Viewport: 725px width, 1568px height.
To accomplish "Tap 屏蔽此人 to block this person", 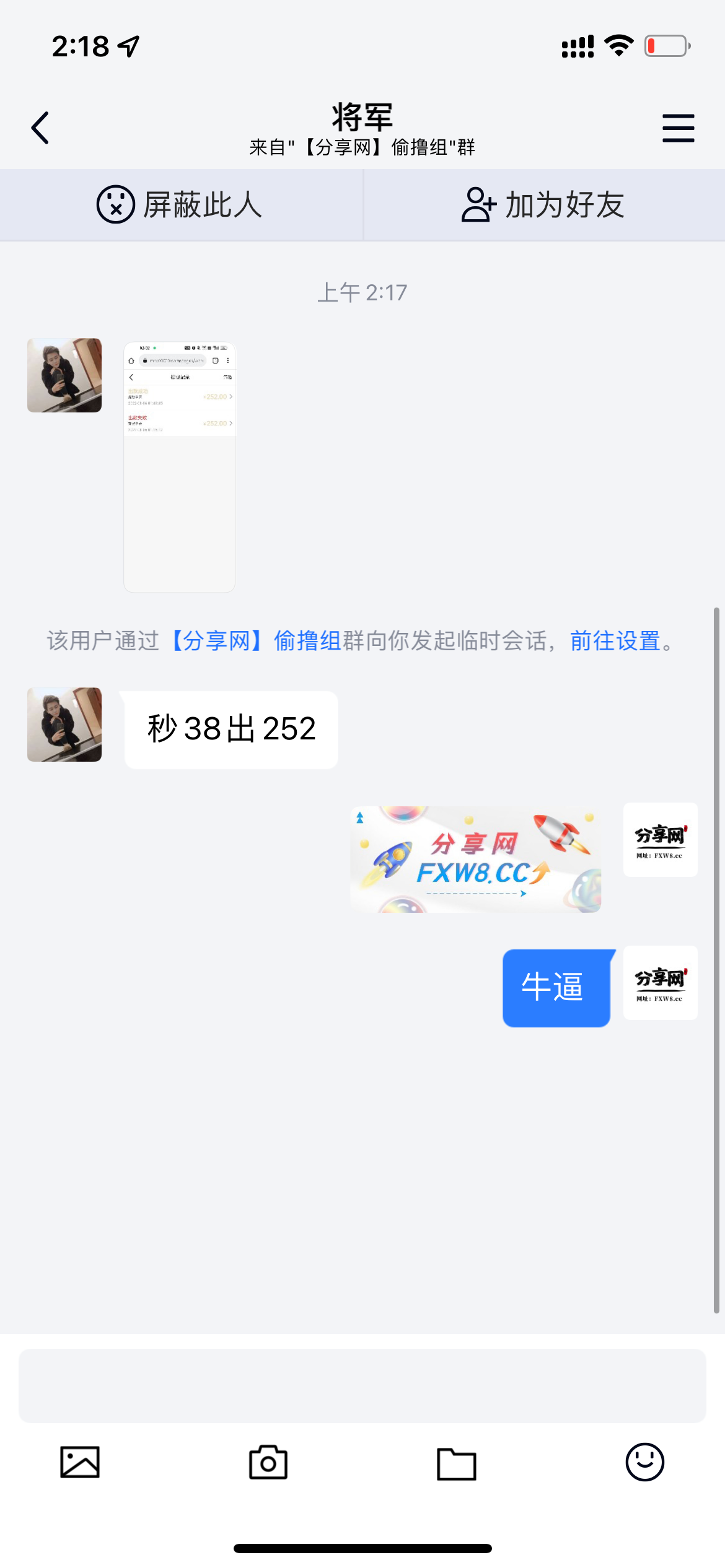I will click(x=180, y=205).
